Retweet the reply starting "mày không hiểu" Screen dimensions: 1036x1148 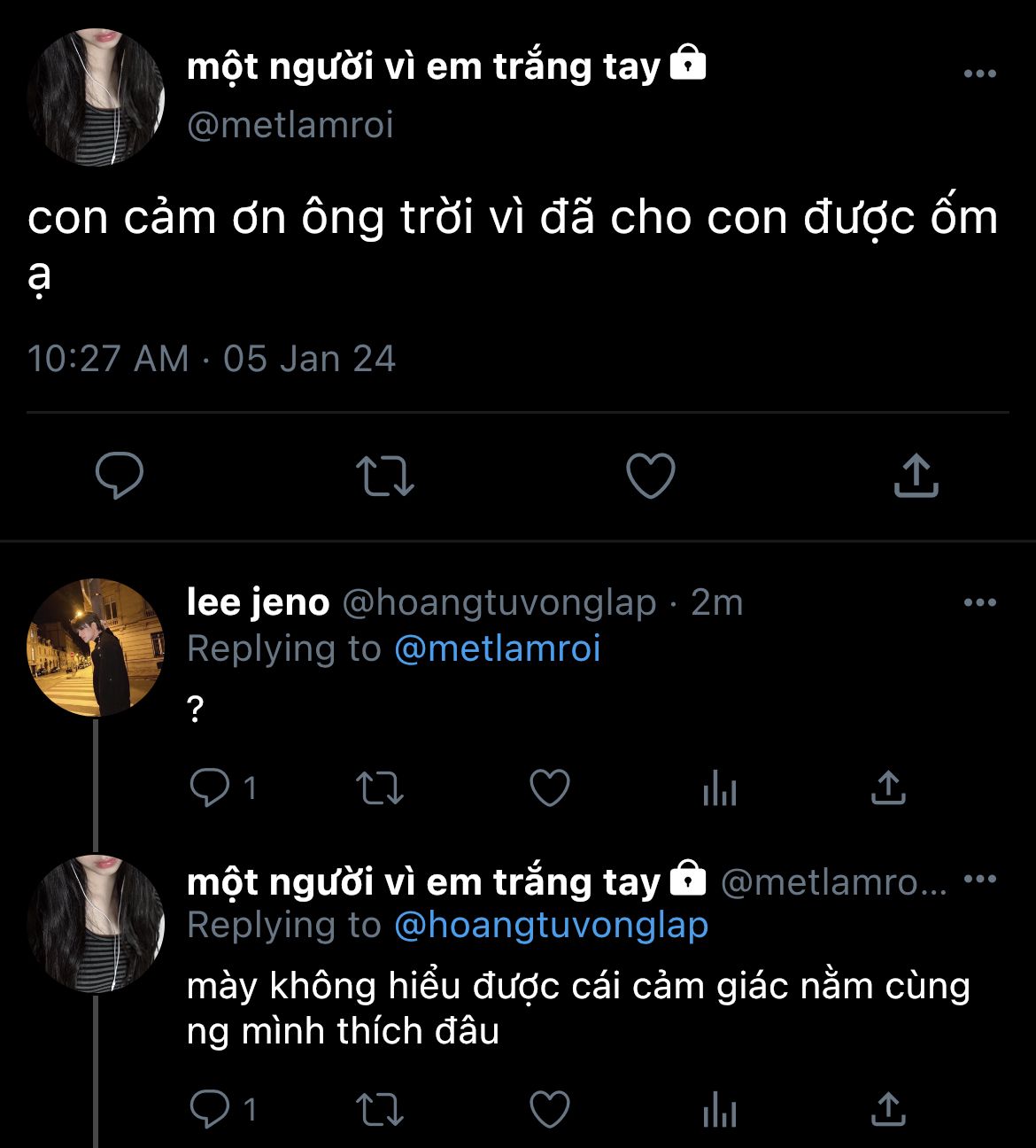pos(379,1109)
